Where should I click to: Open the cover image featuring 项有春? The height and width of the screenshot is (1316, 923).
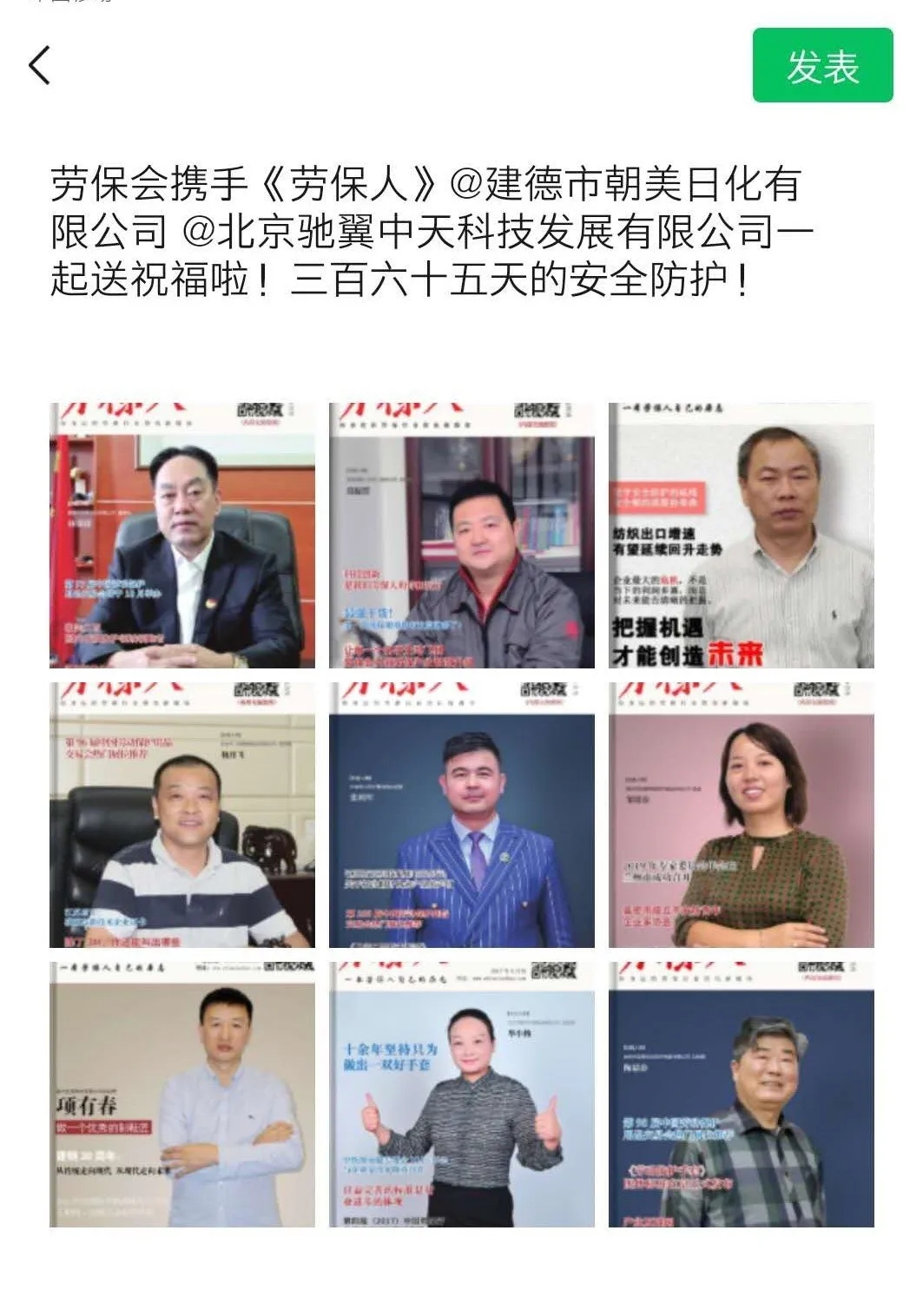pyautogui.click(x=182, y=1094)
